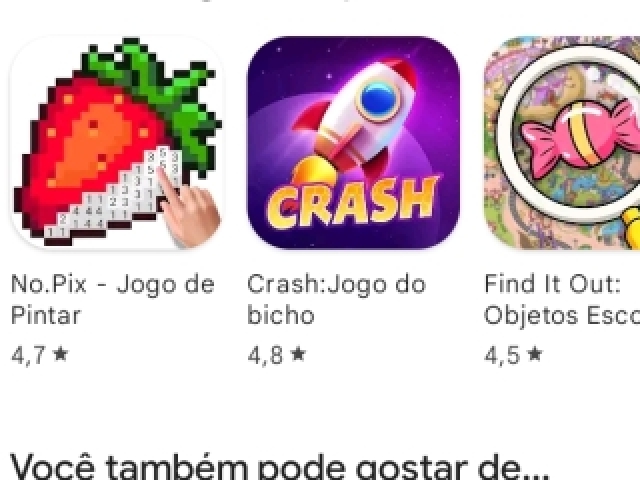Open the Crash: Jogo do bicho app
Screen dimensions: 640x480
point(353,143)
